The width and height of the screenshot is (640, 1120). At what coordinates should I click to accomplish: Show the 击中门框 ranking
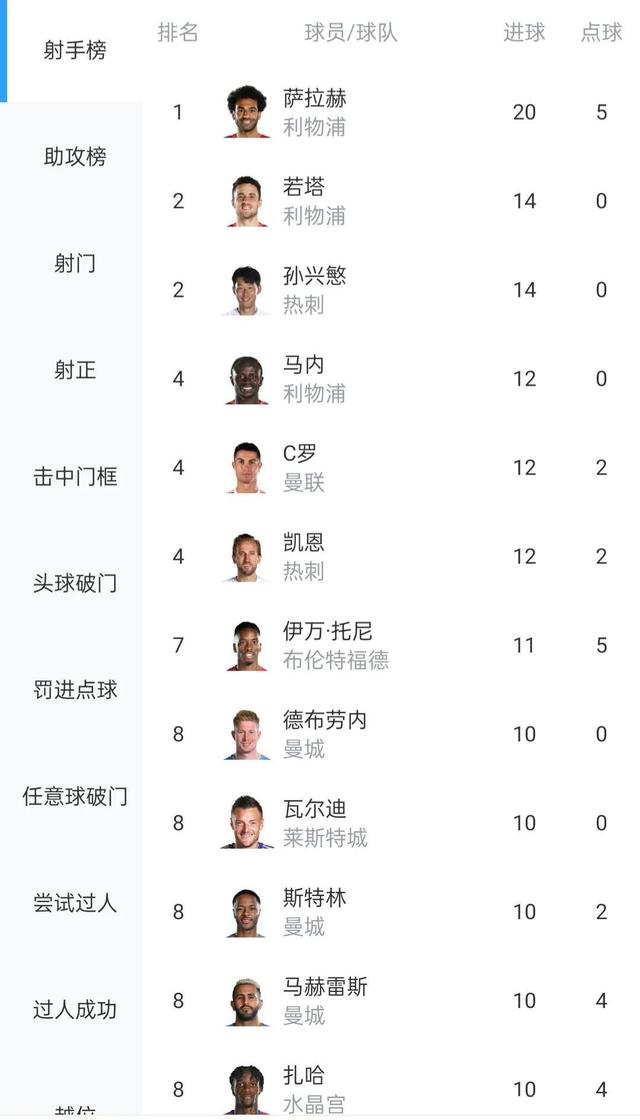pyautogui.click(x=74, y=477)
